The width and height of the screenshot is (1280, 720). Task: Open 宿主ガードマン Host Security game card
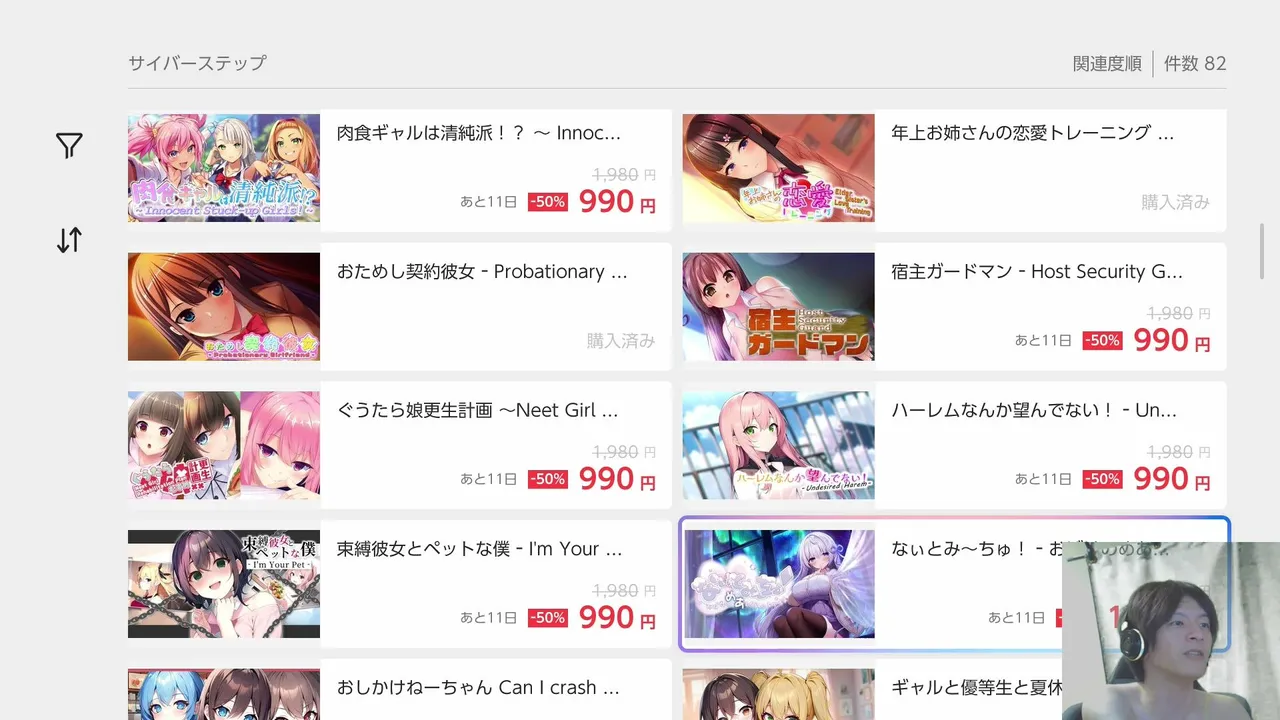(x=954, y=307)
